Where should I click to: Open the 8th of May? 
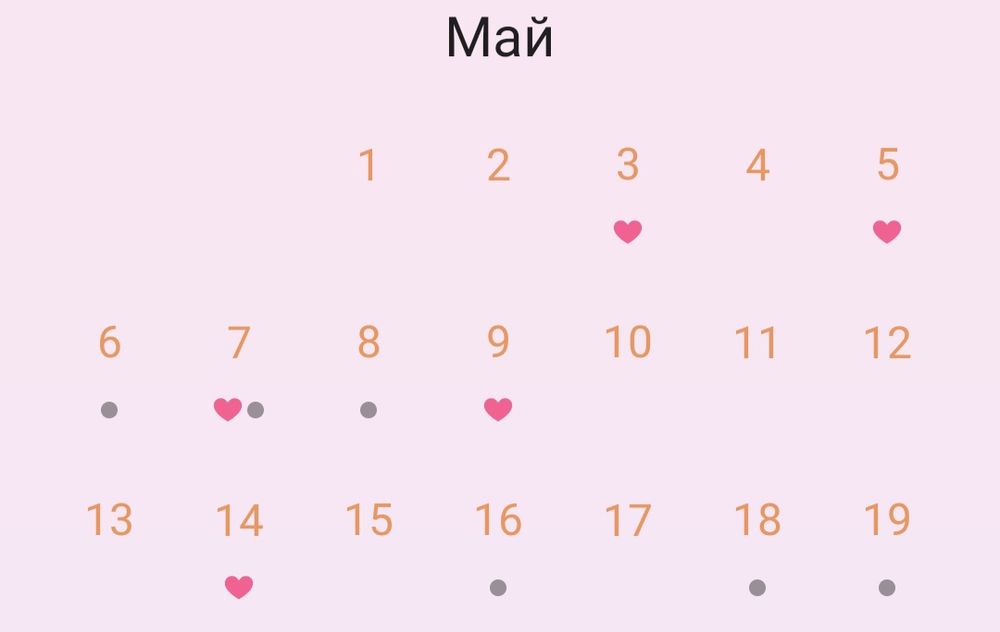click(368, 343)
